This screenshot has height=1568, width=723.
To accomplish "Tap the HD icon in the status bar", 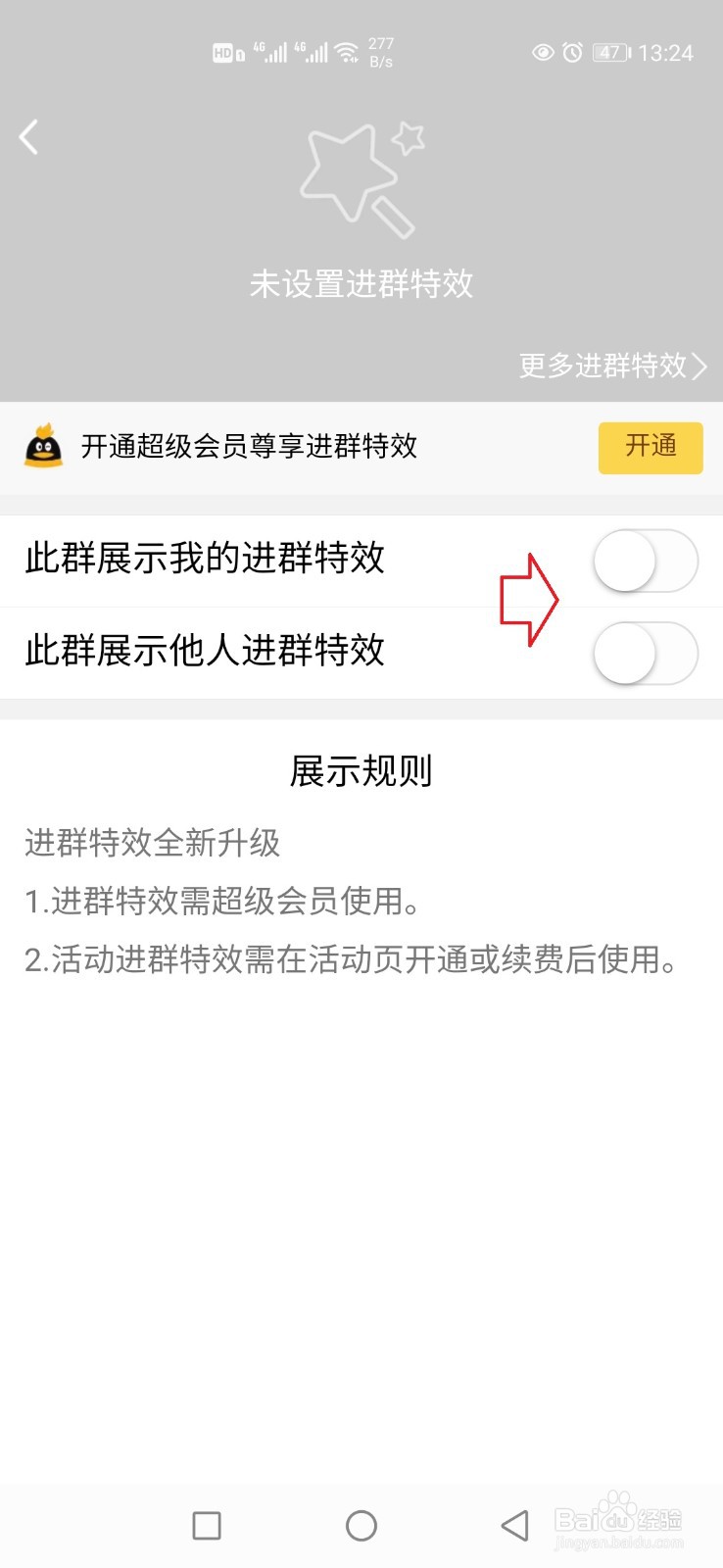I will coord(225,53).
